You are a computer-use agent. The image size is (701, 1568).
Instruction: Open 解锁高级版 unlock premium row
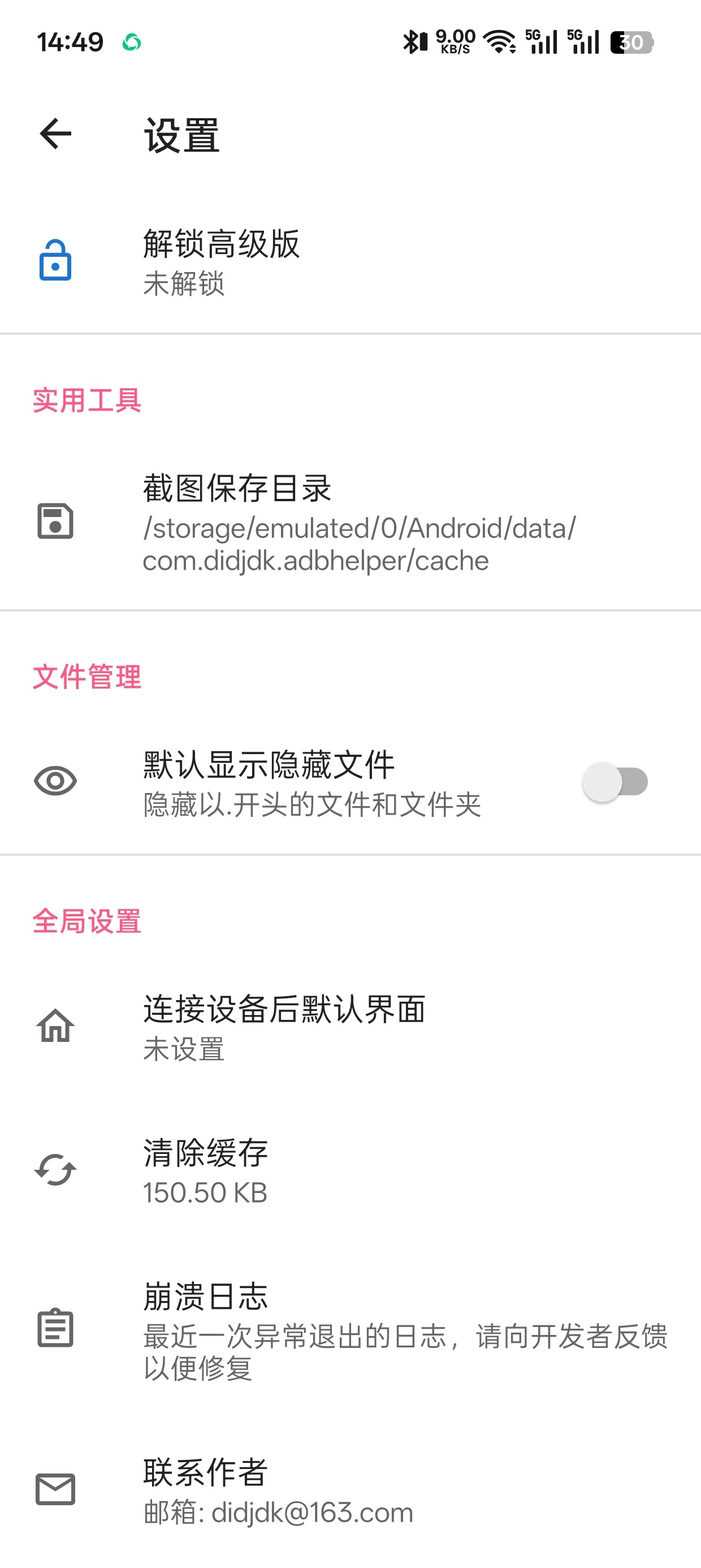click(x=350, y=262)
